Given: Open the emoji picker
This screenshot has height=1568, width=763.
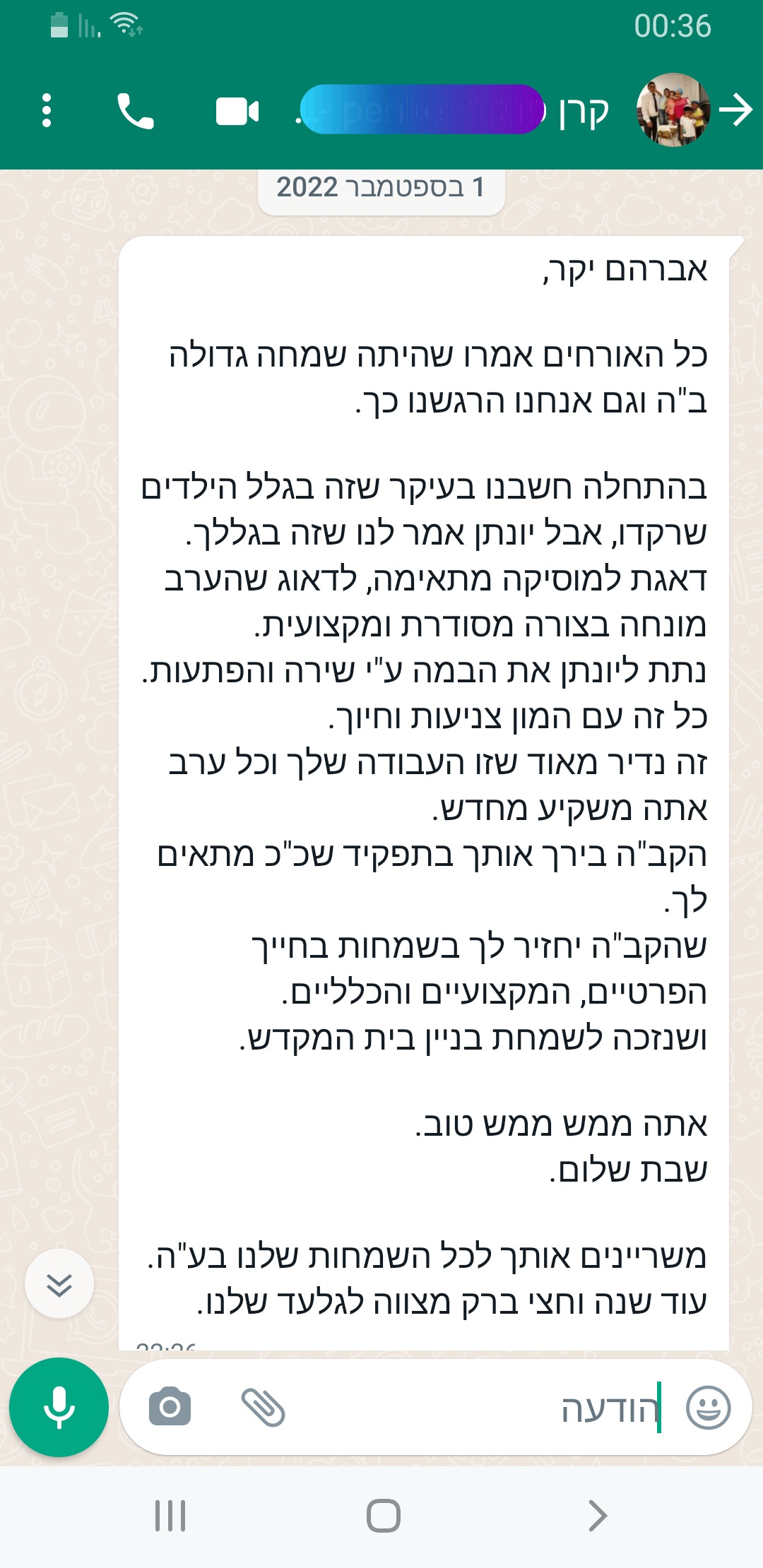Looking at the screenshot, I should (708, 1407).
